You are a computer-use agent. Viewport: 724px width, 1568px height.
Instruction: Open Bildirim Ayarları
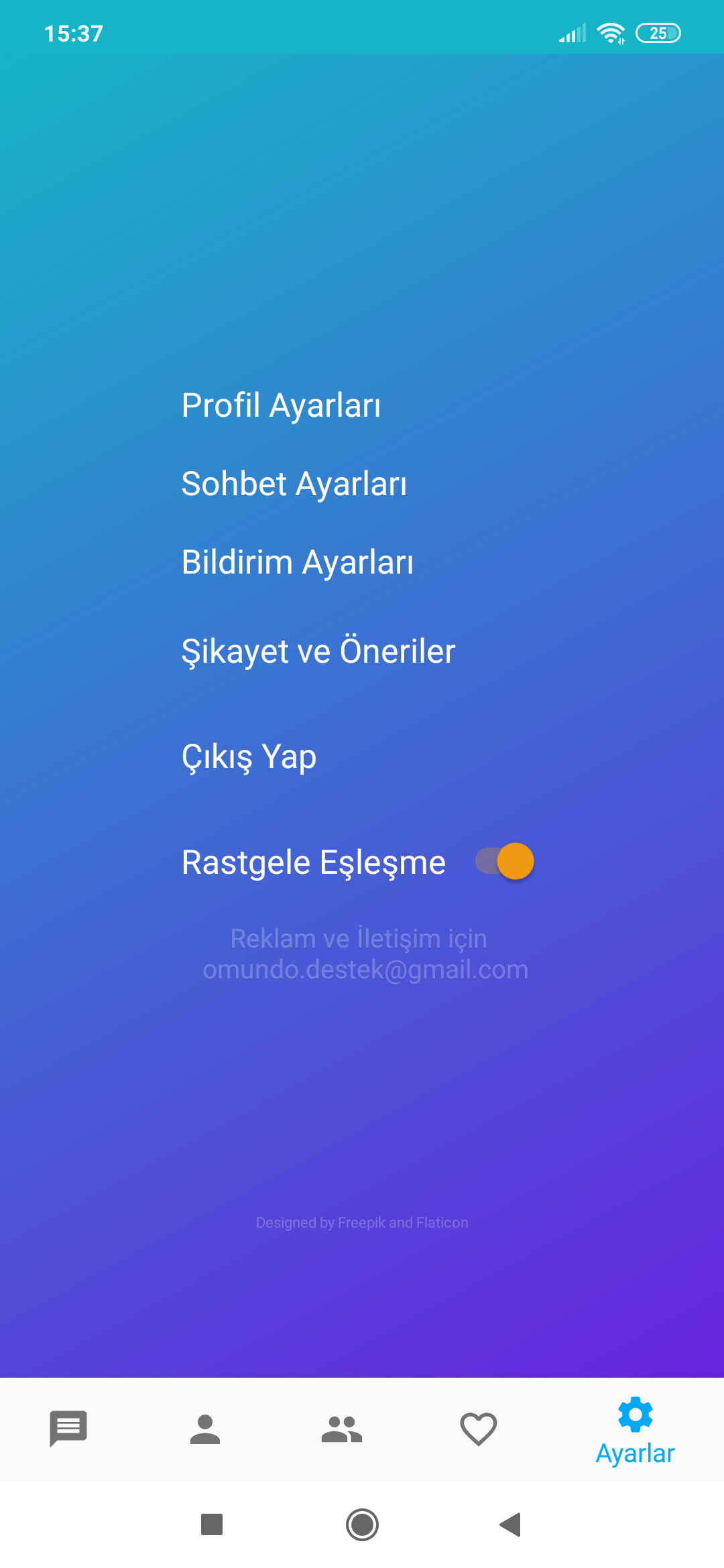pyautogui.click(x=297, y=562)
